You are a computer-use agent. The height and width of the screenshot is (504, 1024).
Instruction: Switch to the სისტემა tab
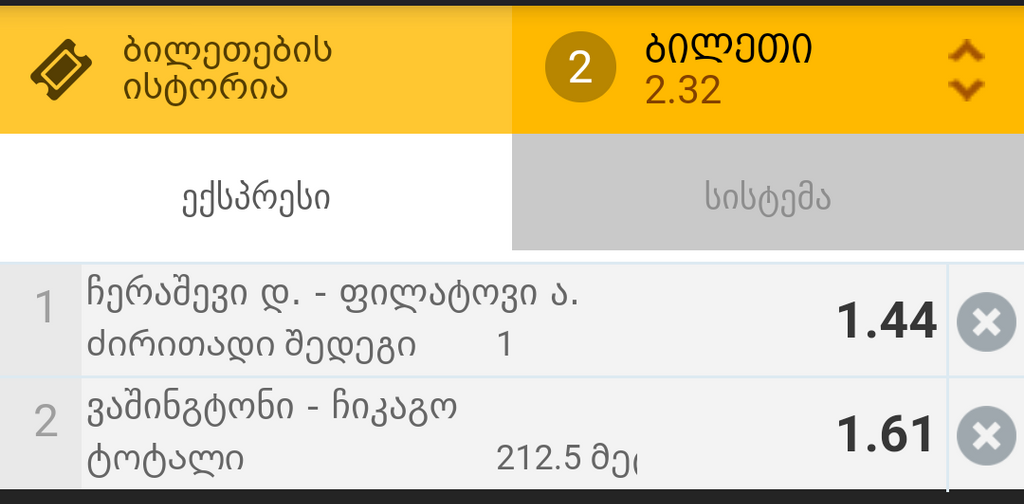coord(767,198)
